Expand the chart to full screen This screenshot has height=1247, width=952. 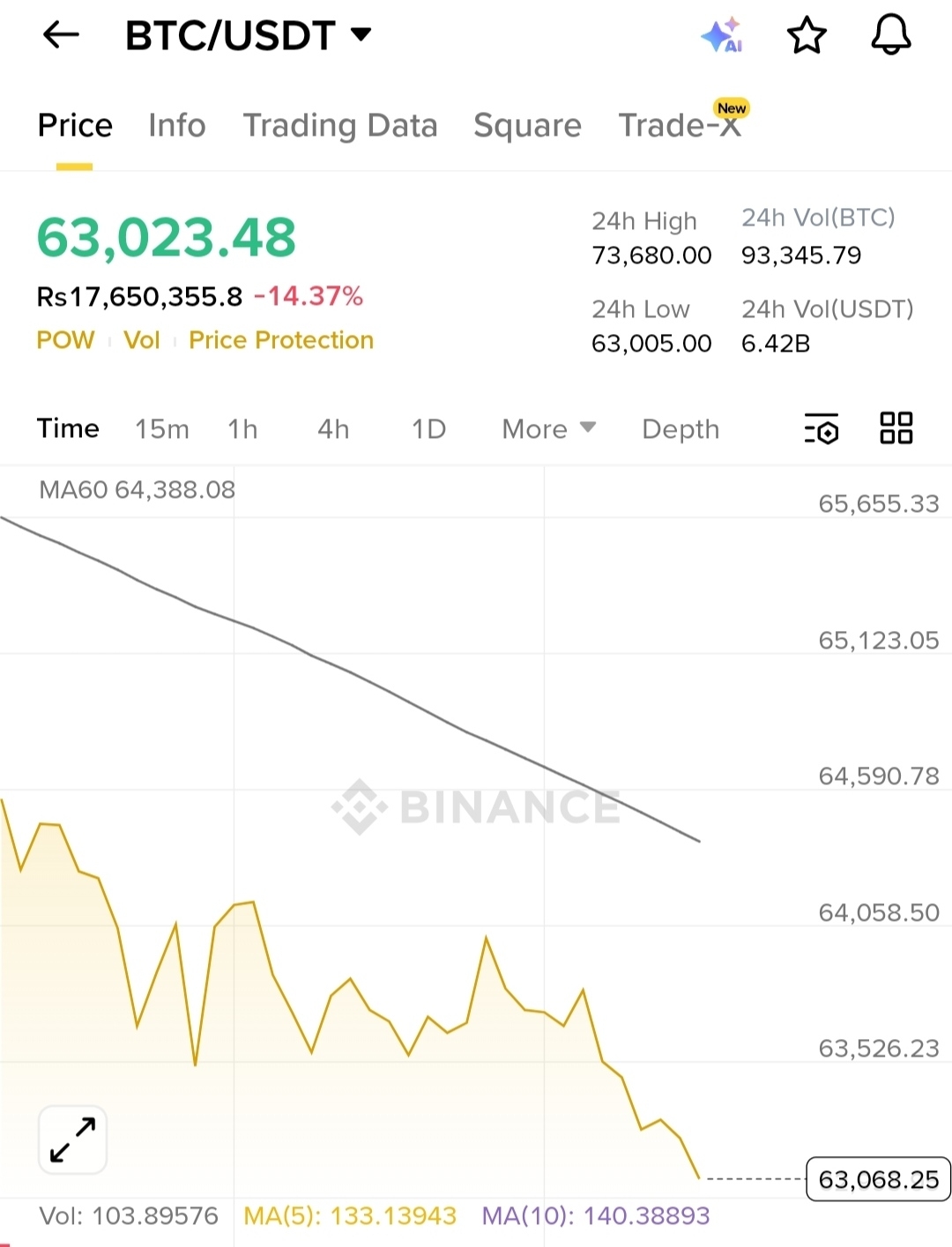73,1139
